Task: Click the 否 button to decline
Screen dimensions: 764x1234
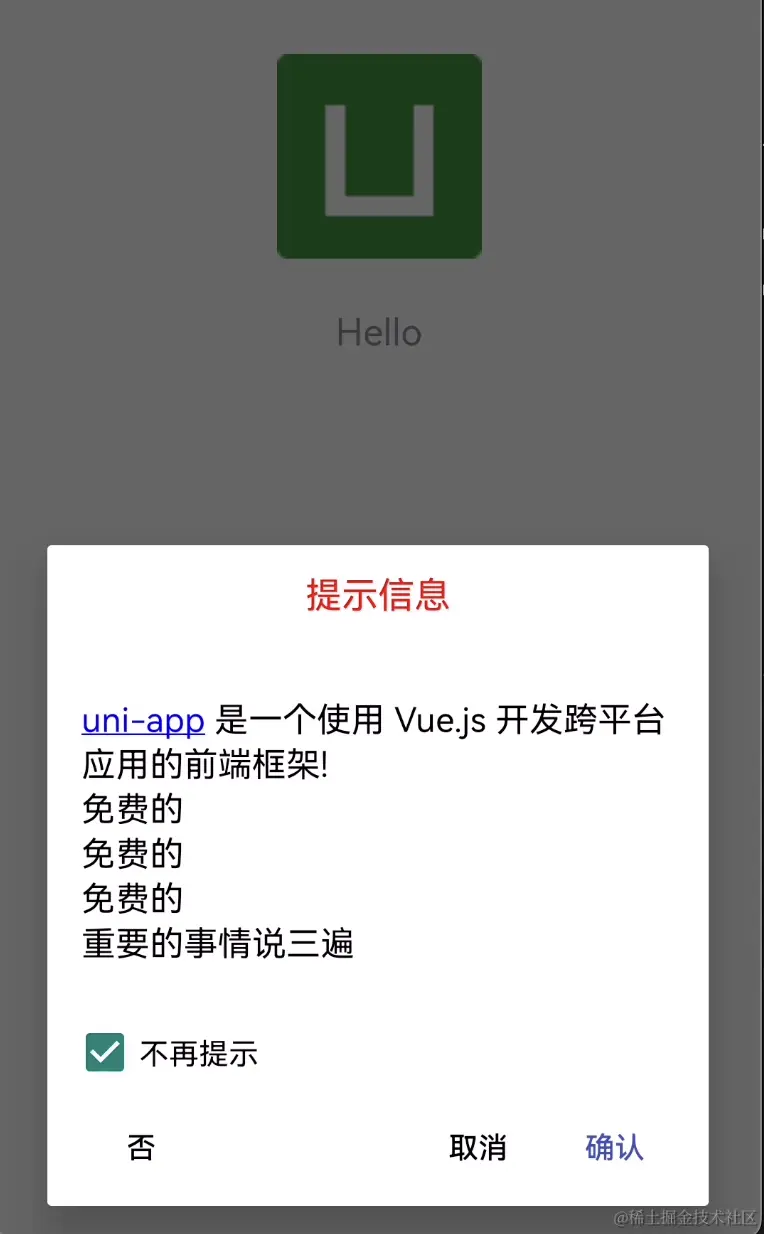Action: tap(140, 1147)
